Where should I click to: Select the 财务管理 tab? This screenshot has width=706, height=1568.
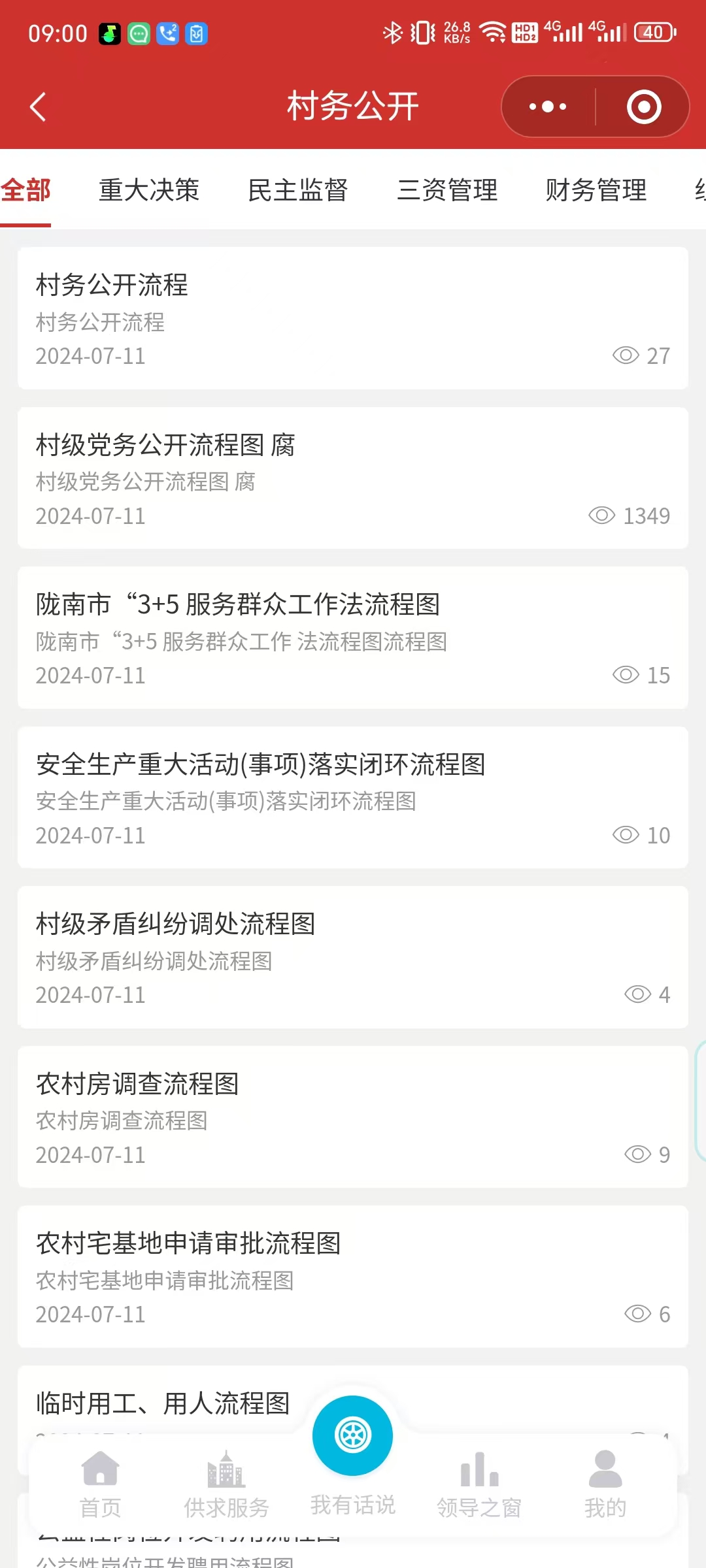tap(596, 190)
